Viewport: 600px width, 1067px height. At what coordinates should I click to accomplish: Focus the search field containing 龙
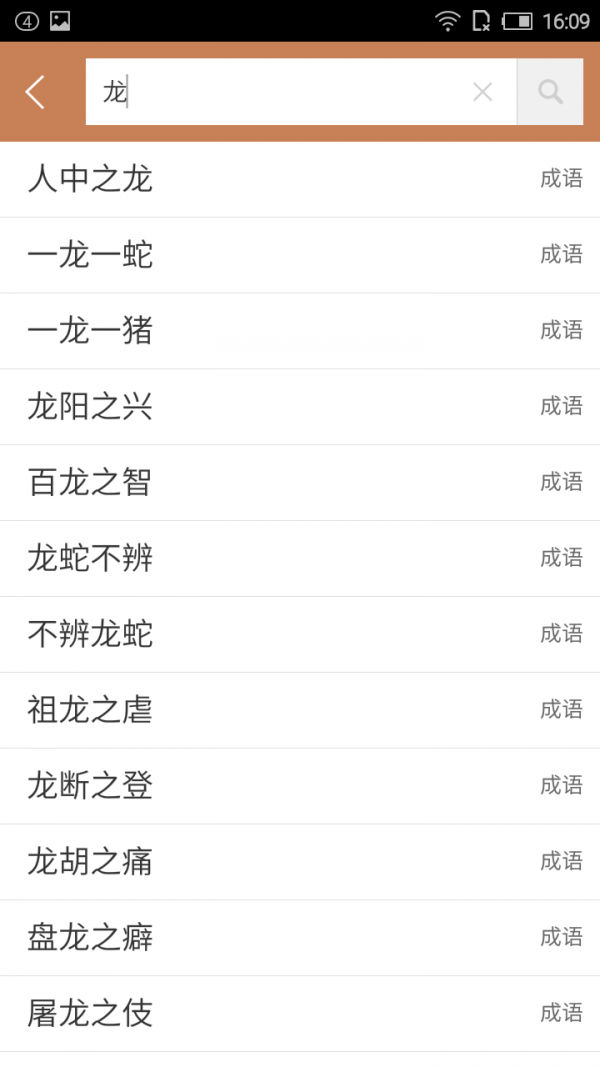[280, 92]
